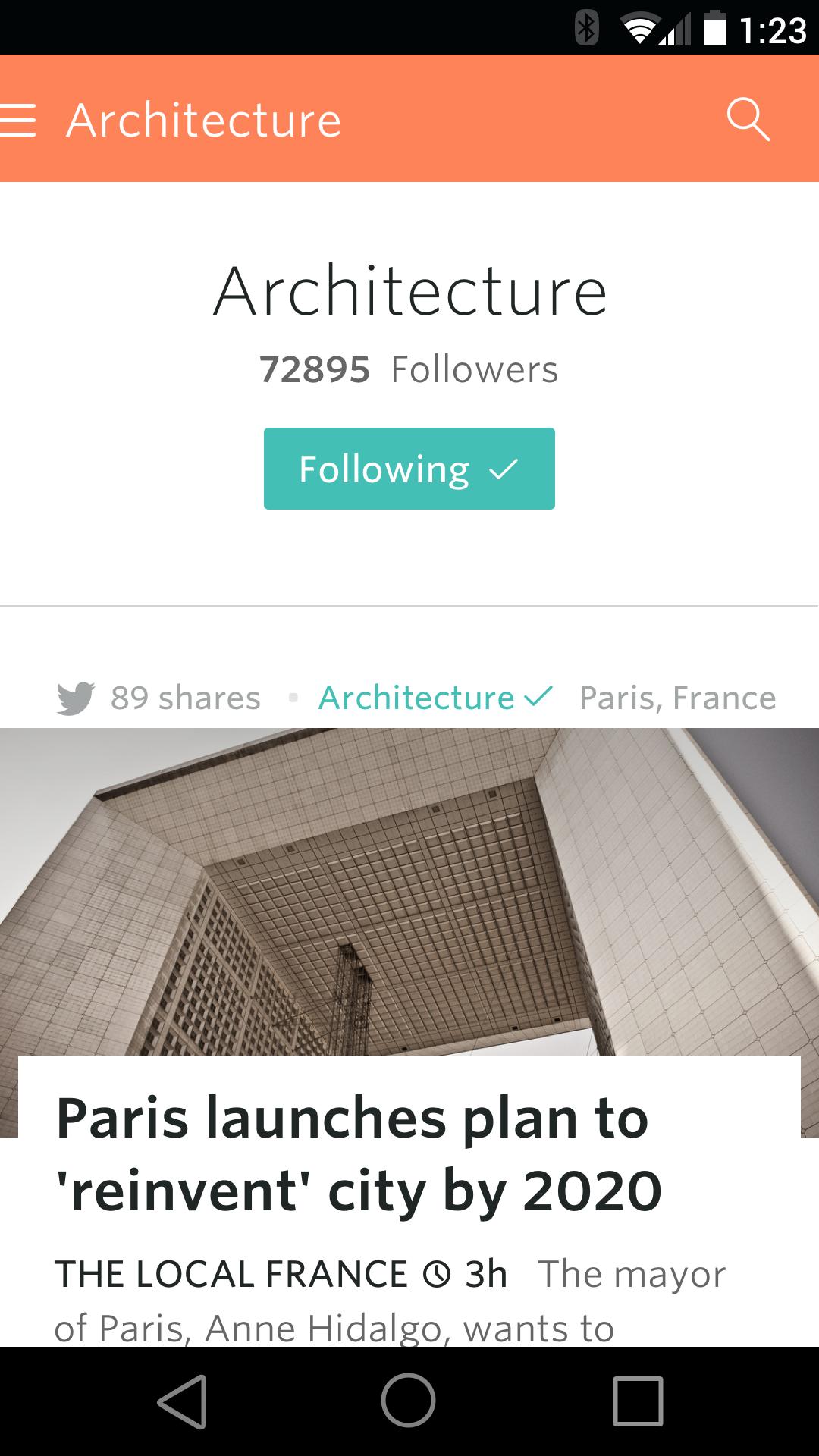Unfollow Architecture via the Following button
This screenshot has width=819, height=1456.
409,469
